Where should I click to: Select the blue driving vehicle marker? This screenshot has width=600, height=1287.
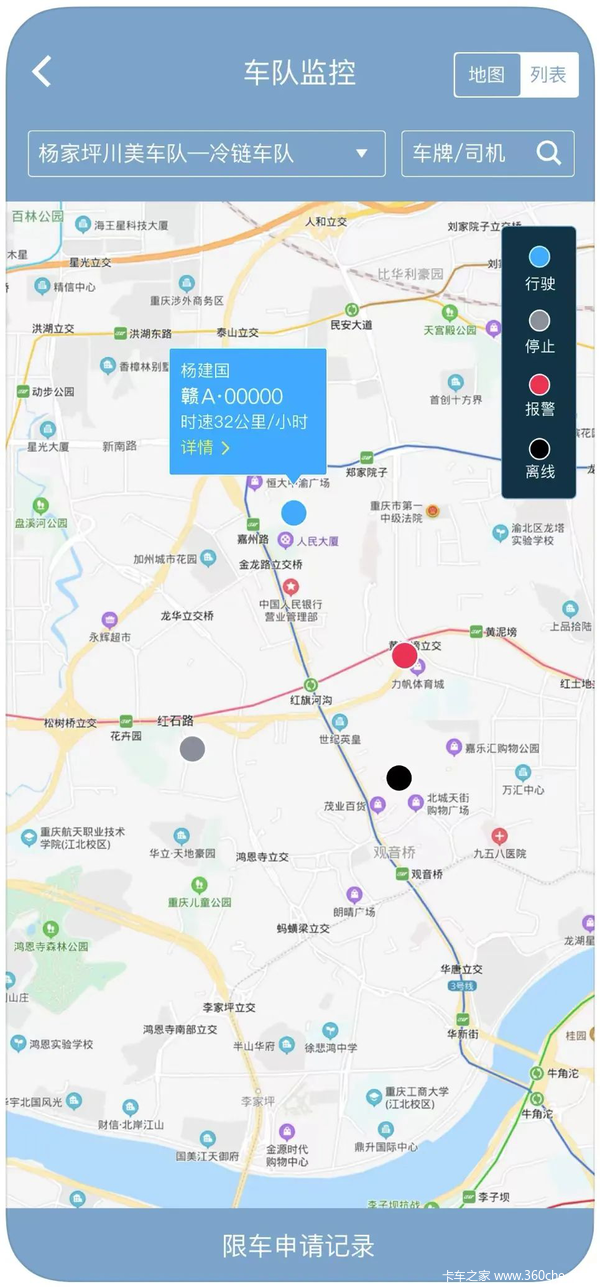(x=293, y=513)
